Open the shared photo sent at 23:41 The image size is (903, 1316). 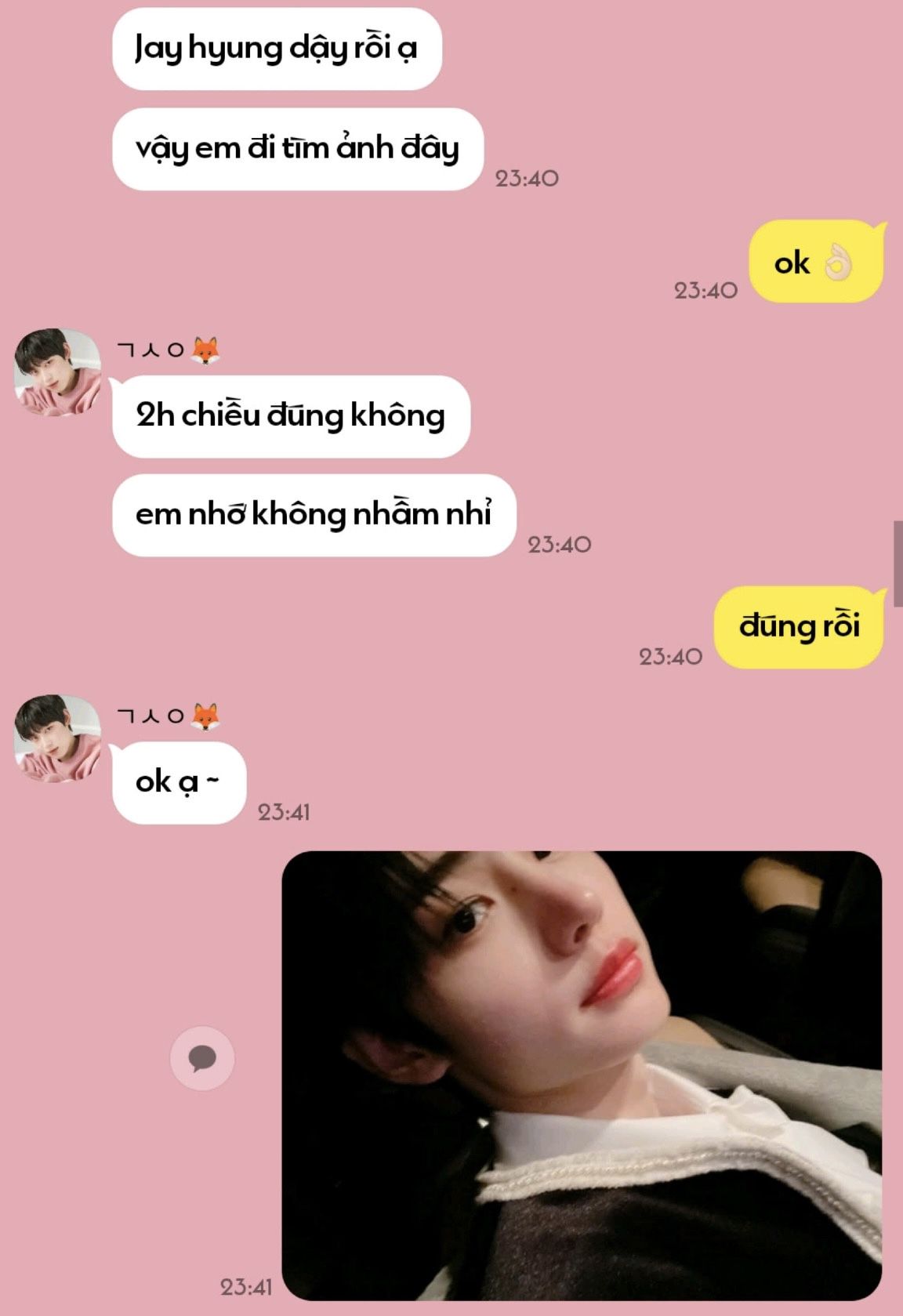point(582,1074)
